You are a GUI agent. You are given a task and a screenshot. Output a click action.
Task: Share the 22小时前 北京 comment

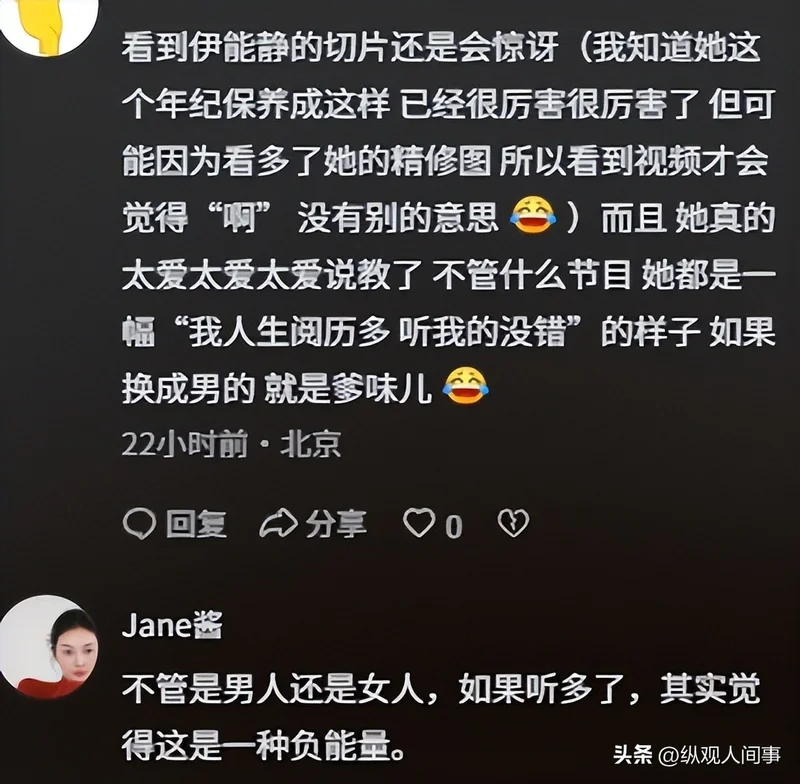point(312,522)
